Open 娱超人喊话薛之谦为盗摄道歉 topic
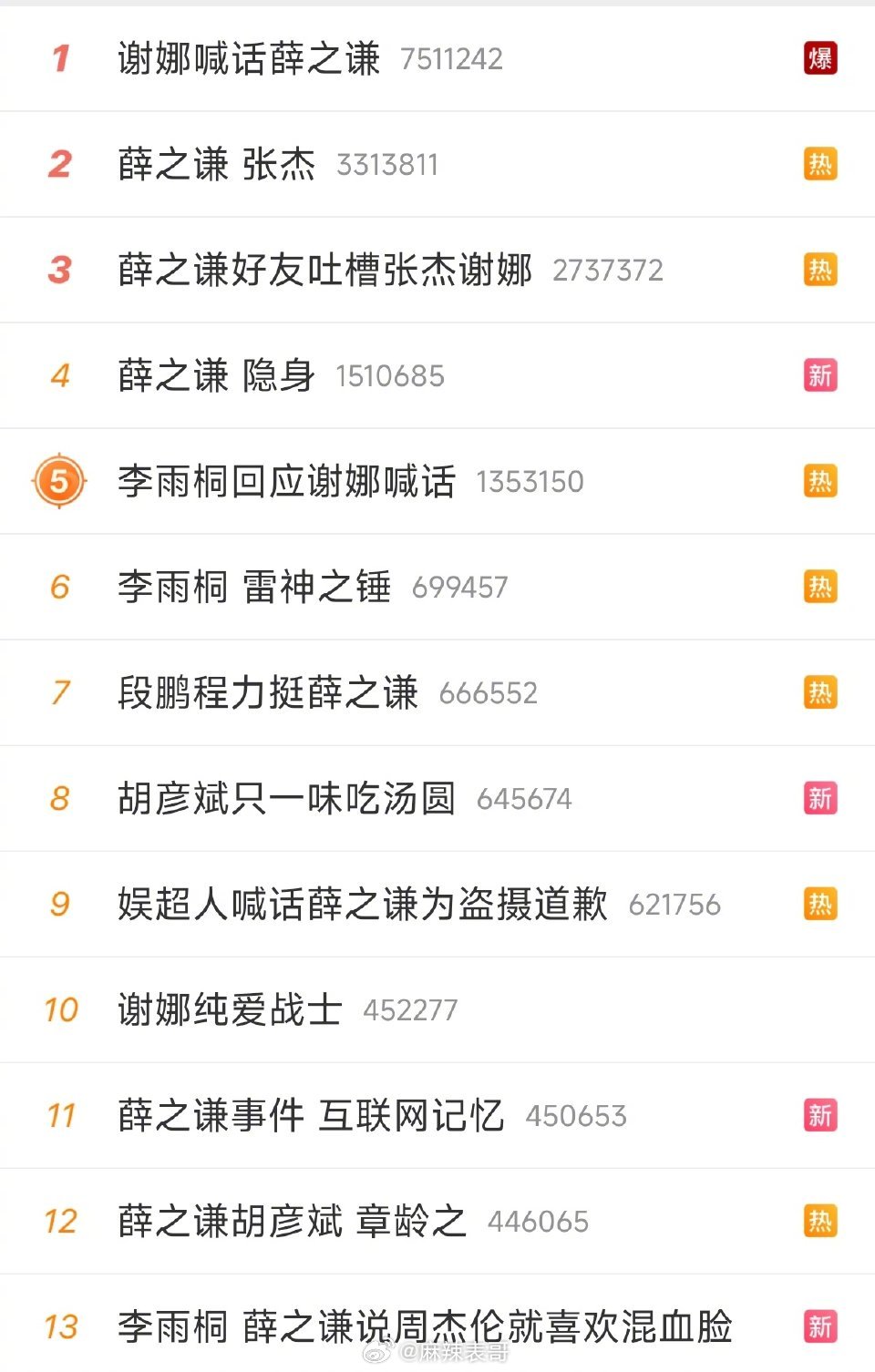The height and width of the screenshot is (1372, 875). point(365,905)
